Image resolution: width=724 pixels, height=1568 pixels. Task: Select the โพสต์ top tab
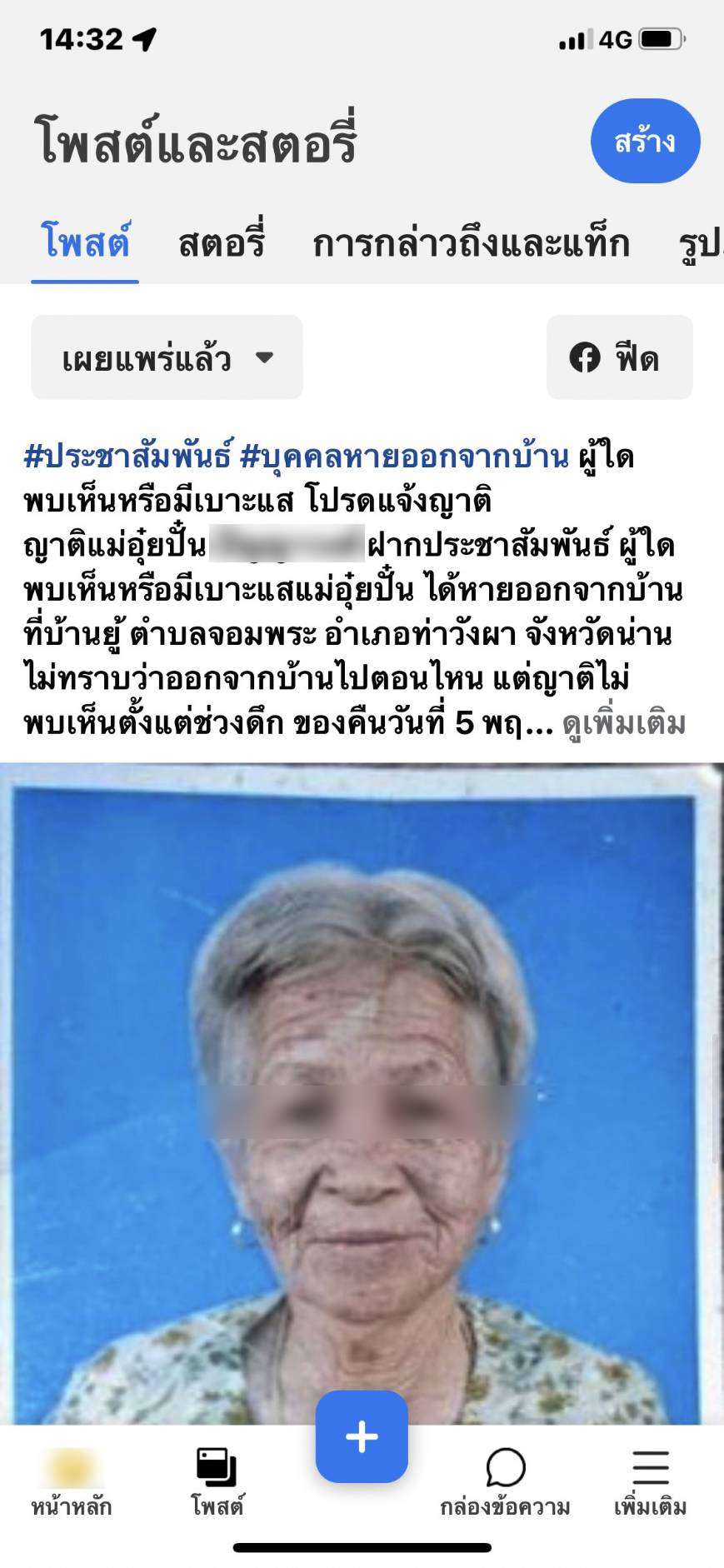coord(85,243)
